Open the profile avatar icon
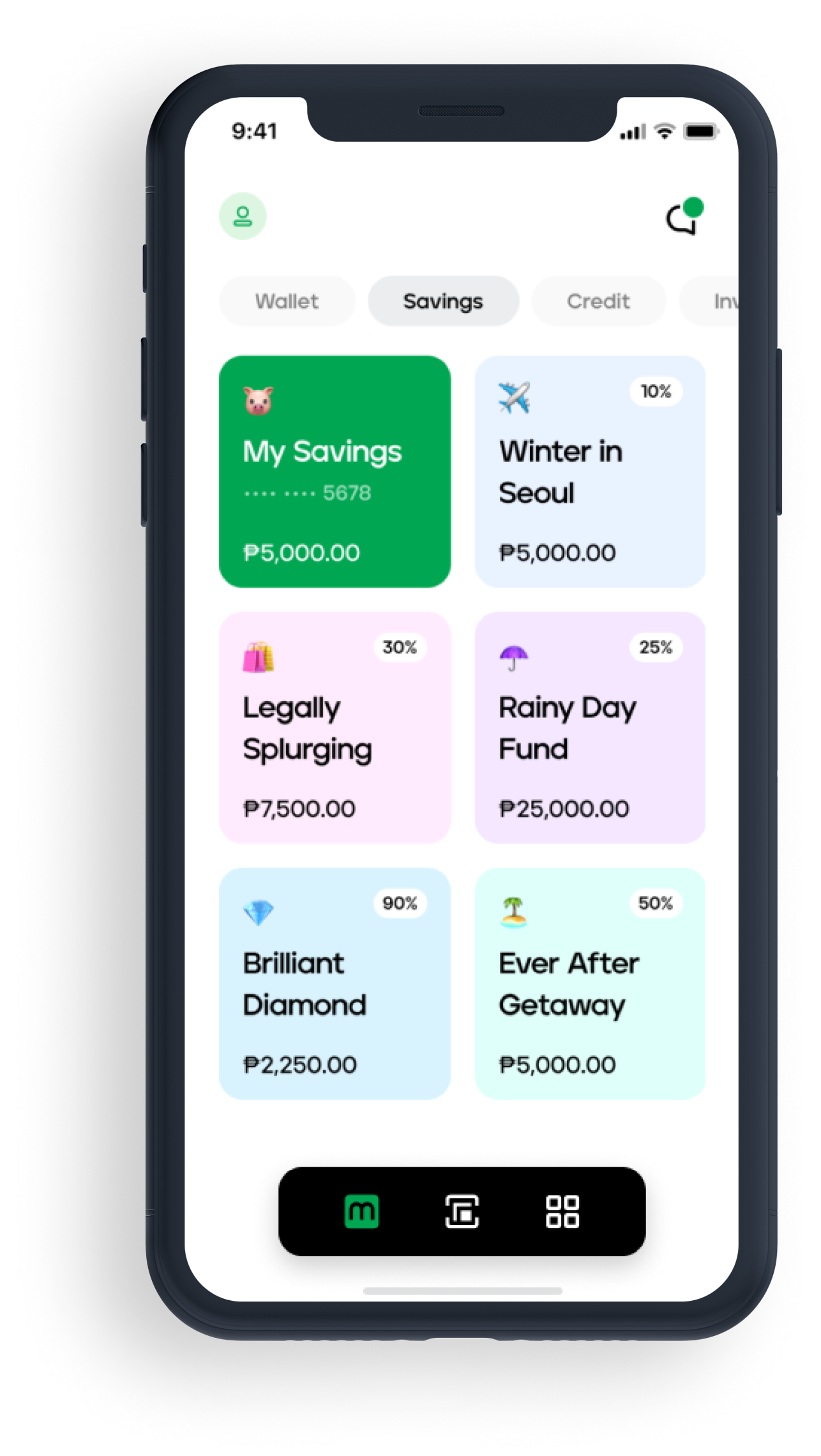The height and width of the screenshot is (1456, 821). [x=243, y=216]
